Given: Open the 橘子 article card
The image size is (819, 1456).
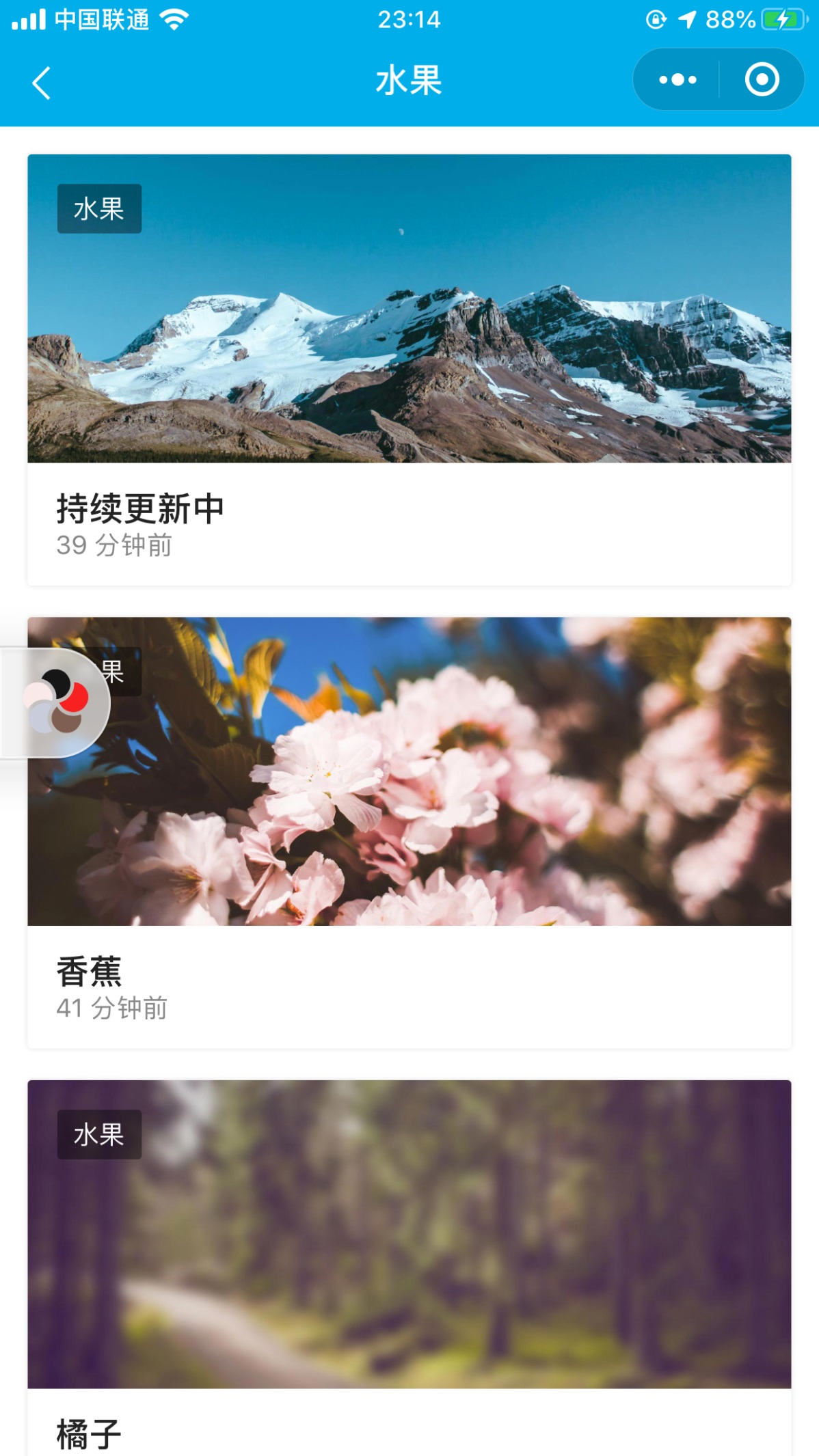Looking at the screenshot, I should point(89,1433).
